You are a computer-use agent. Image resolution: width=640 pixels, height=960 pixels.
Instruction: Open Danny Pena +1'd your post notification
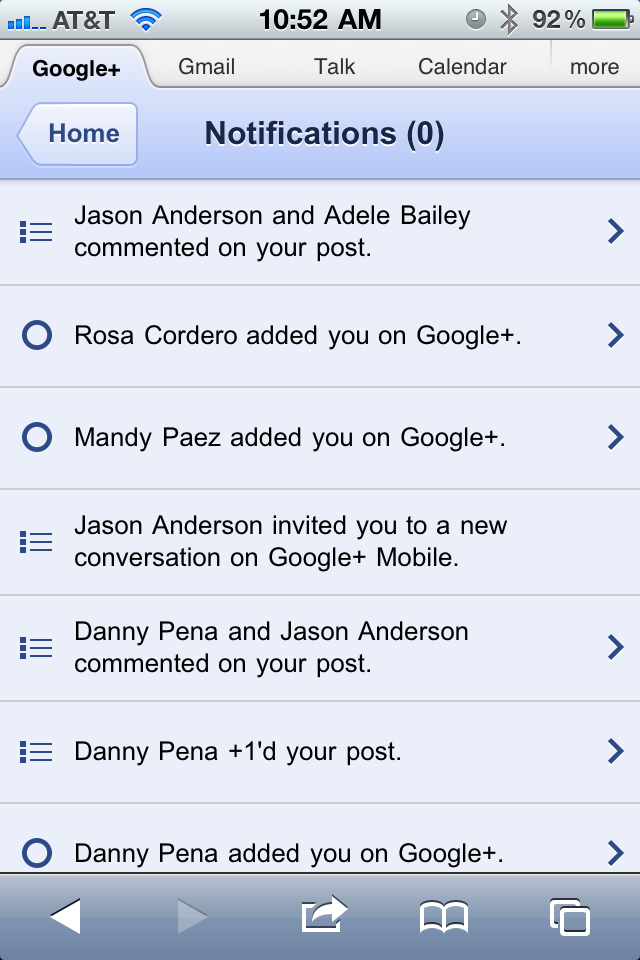click(x=320, y=751)
